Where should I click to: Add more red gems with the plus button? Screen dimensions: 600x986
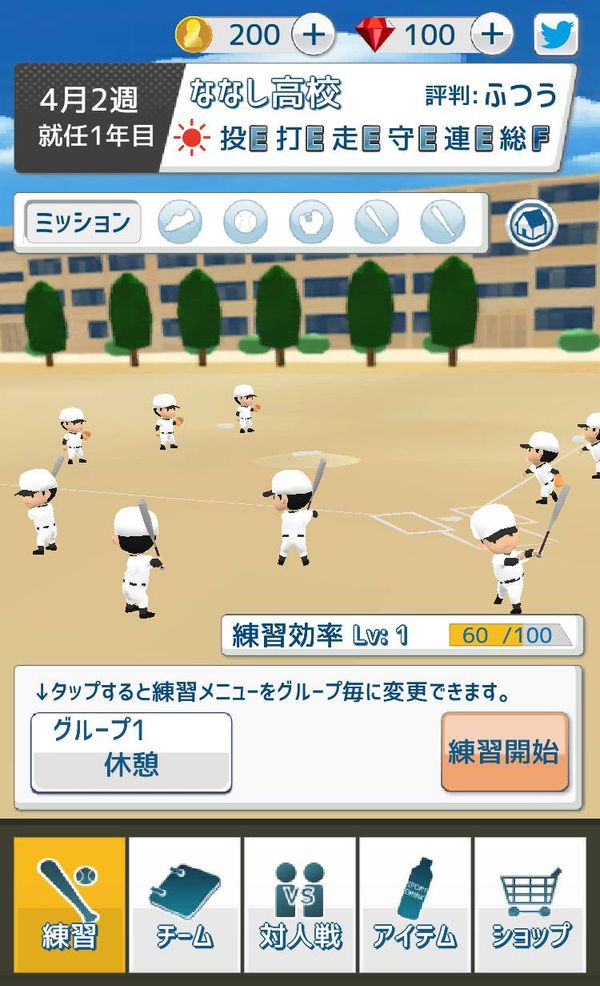tap(491, 35)
